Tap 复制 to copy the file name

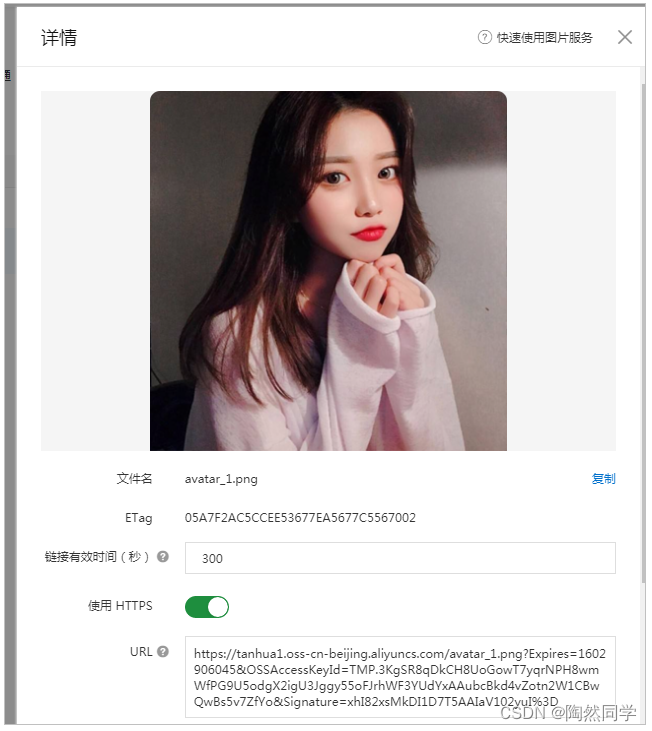pos(603,479)
